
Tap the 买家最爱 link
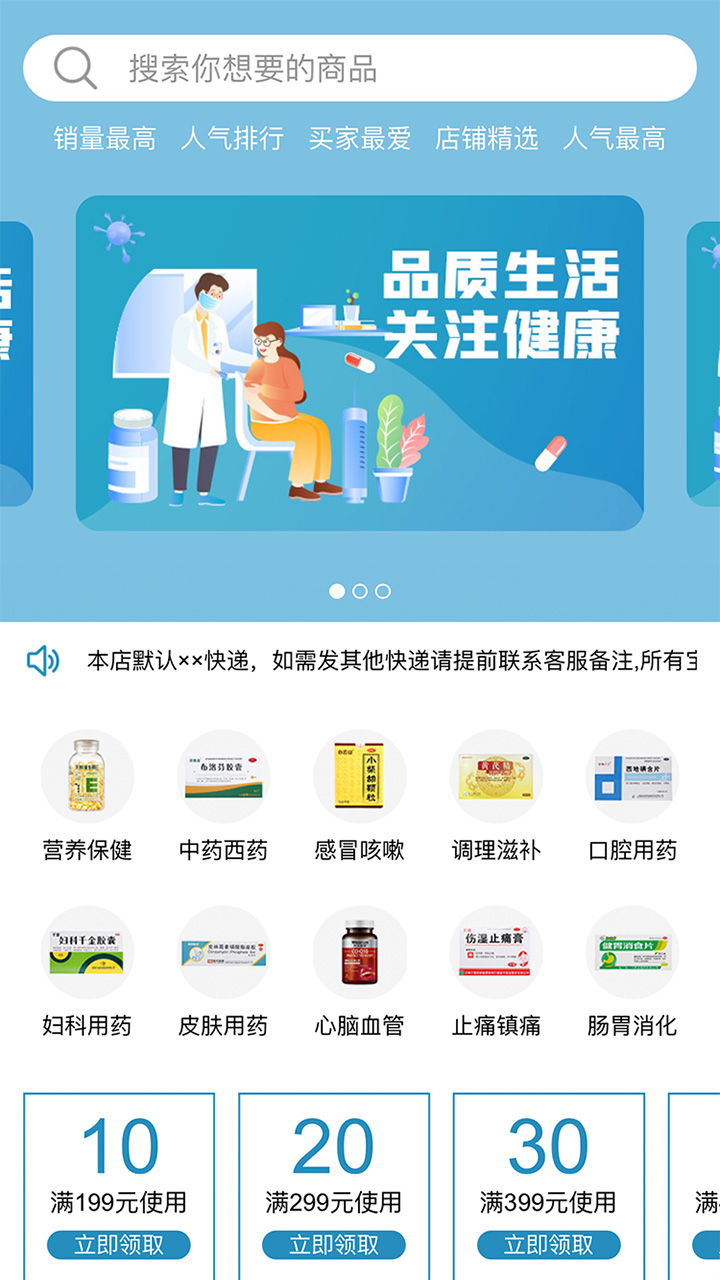[359, 139]
